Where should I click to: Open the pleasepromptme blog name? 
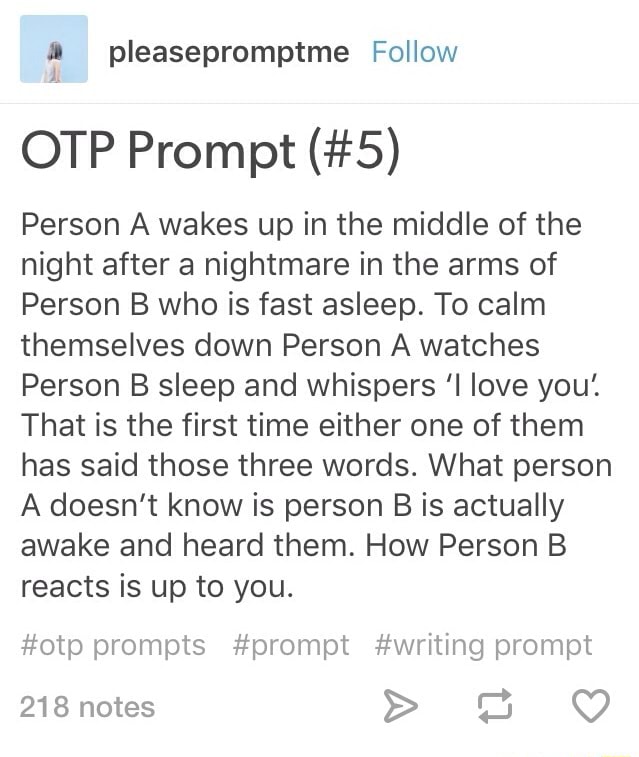click(229, 51)
